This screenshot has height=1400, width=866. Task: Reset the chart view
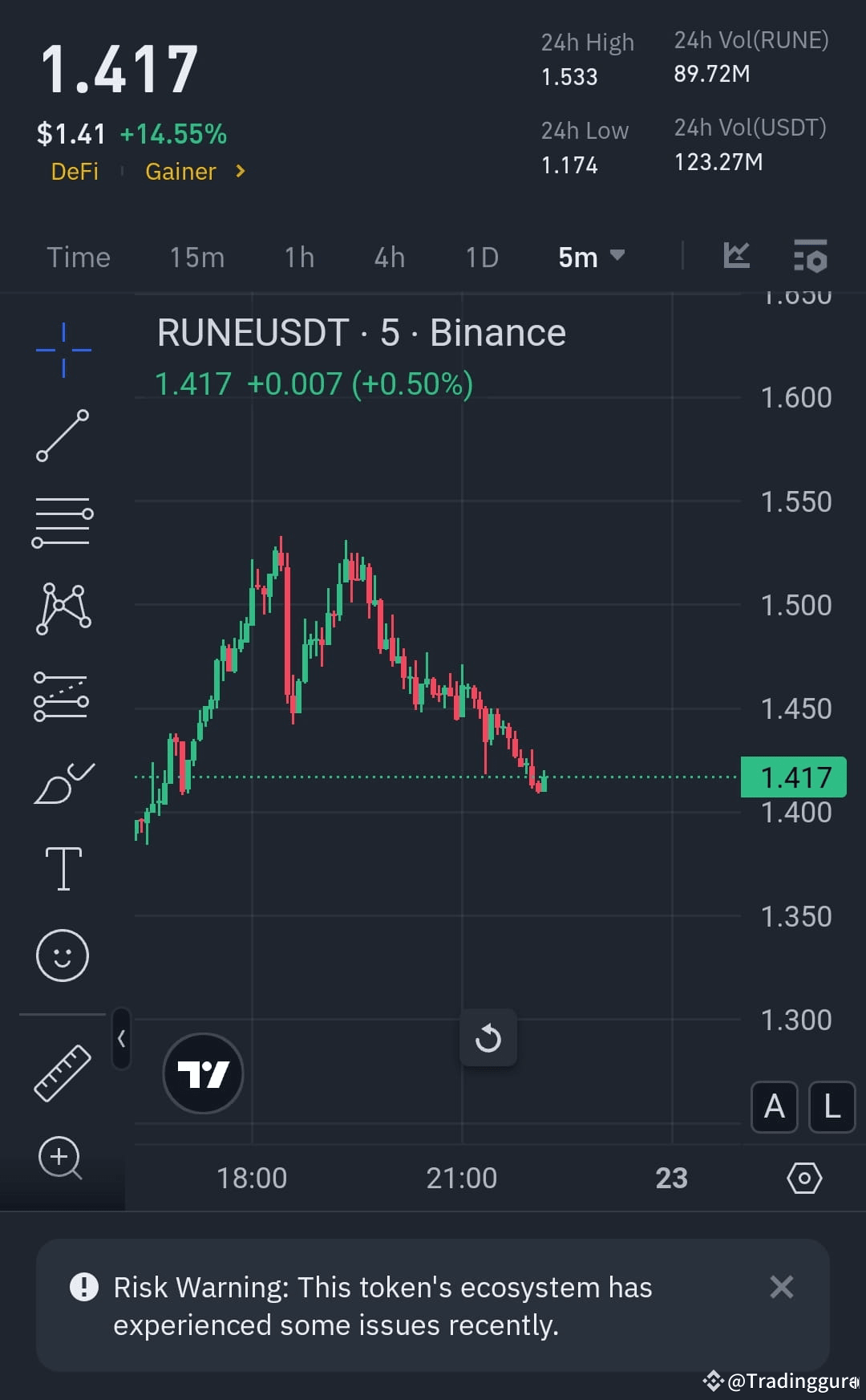tap(488, 1038)
